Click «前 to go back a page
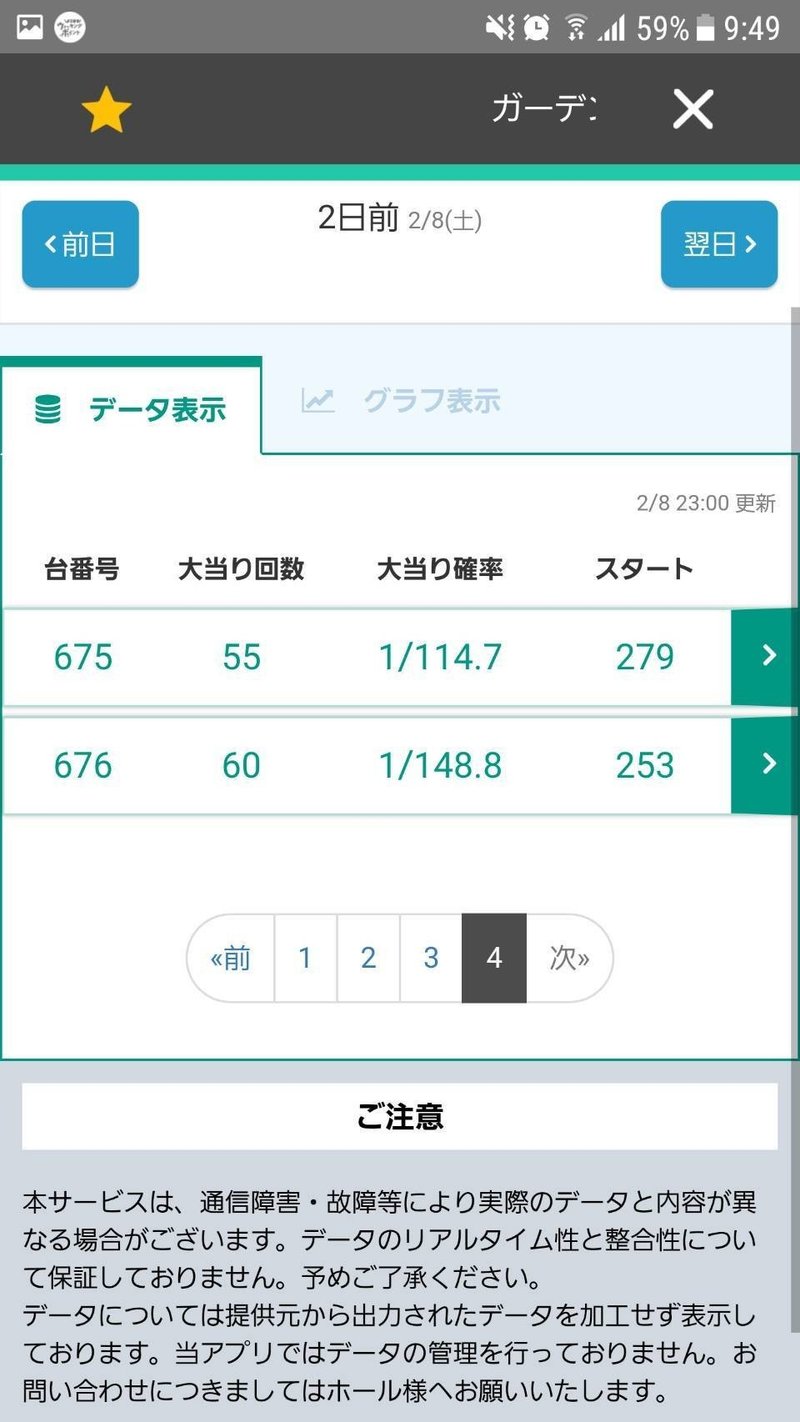The image size is (800, 1422). click(x=233, y=957)
